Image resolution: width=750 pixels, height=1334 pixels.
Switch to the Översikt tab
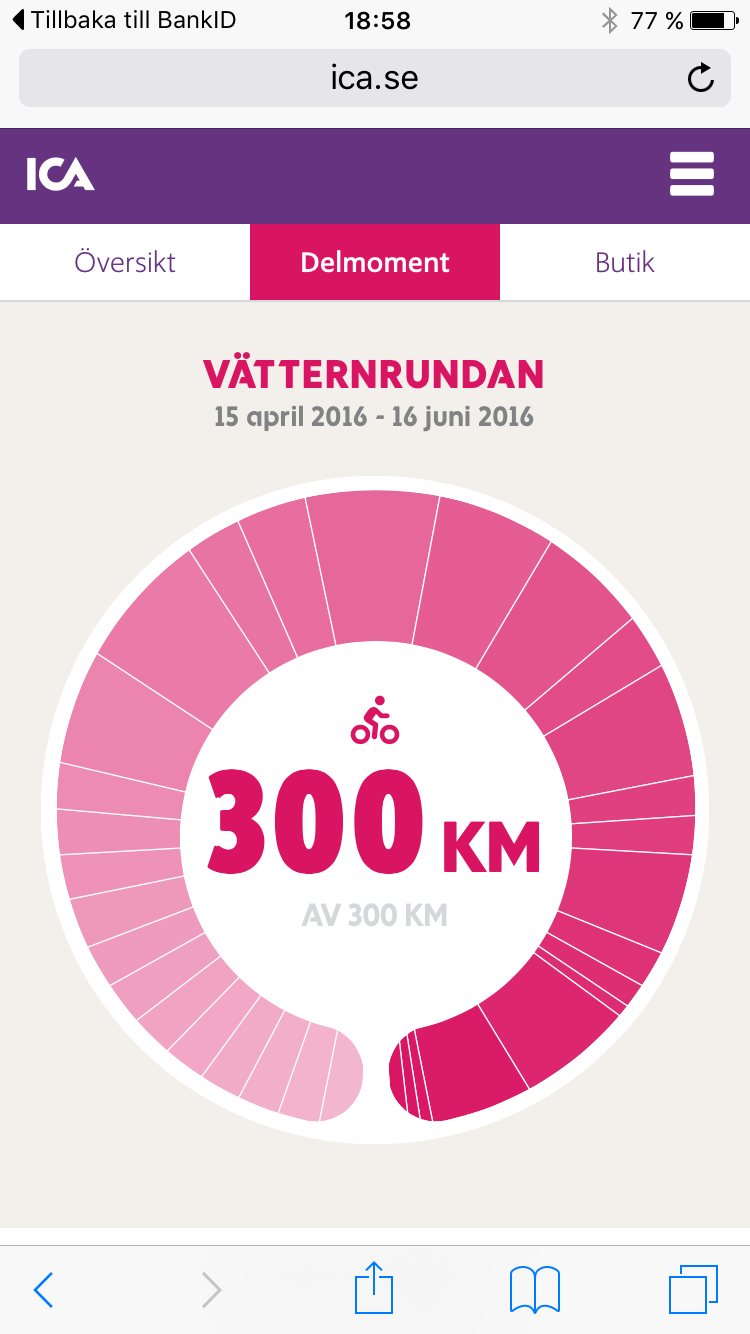(x=125, y=262)
